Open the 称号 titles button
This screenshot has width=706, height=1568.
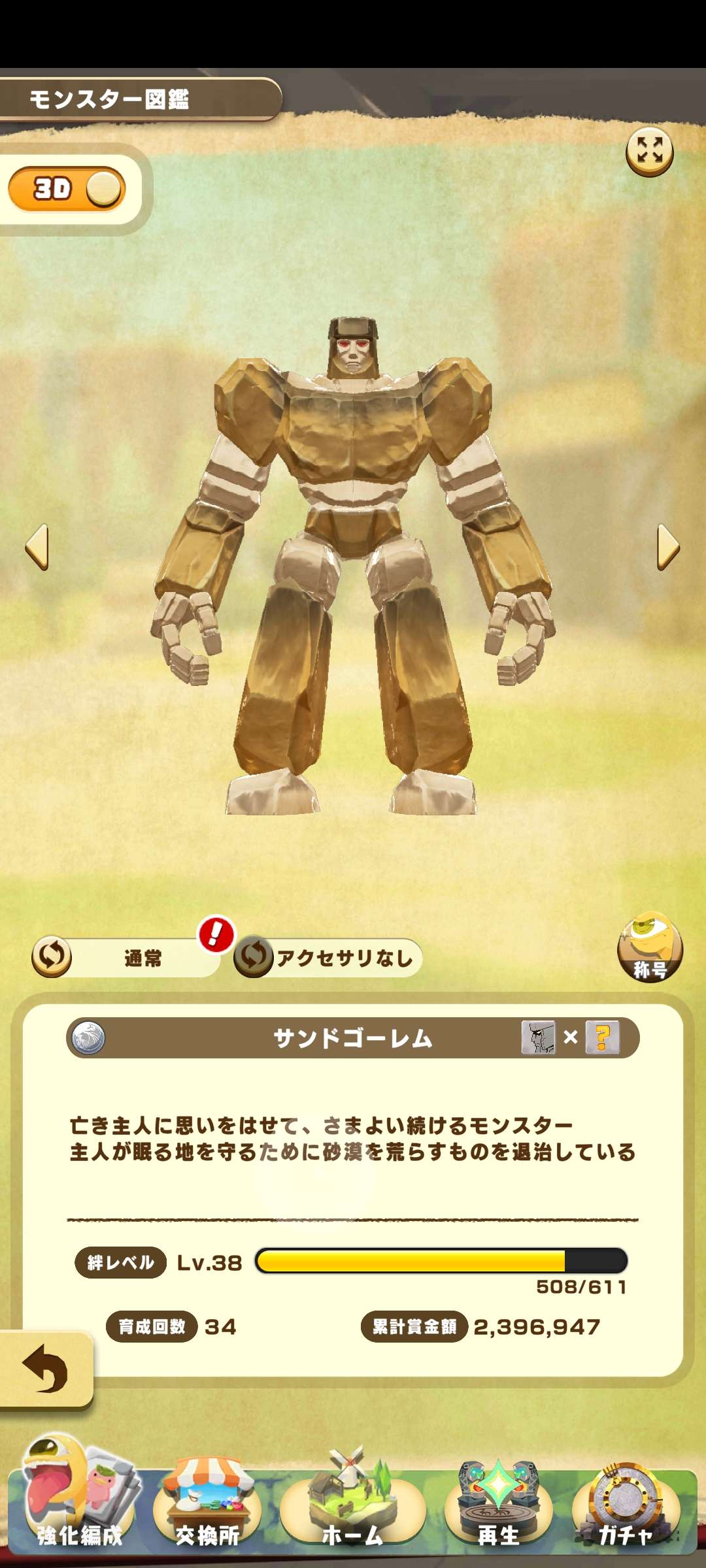pos(649,948)
